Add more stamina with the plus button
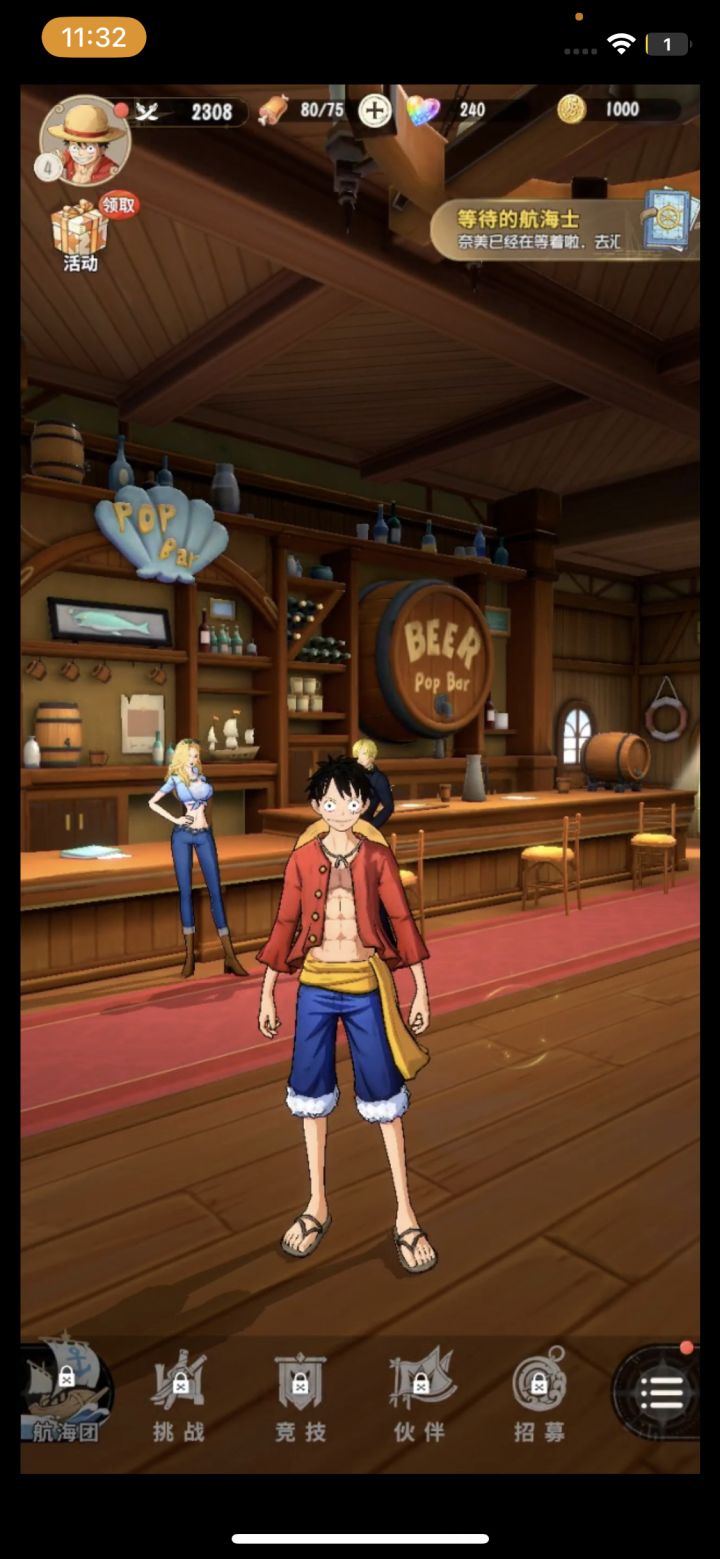Screen dimensions: 720x1559 point(375,110)
